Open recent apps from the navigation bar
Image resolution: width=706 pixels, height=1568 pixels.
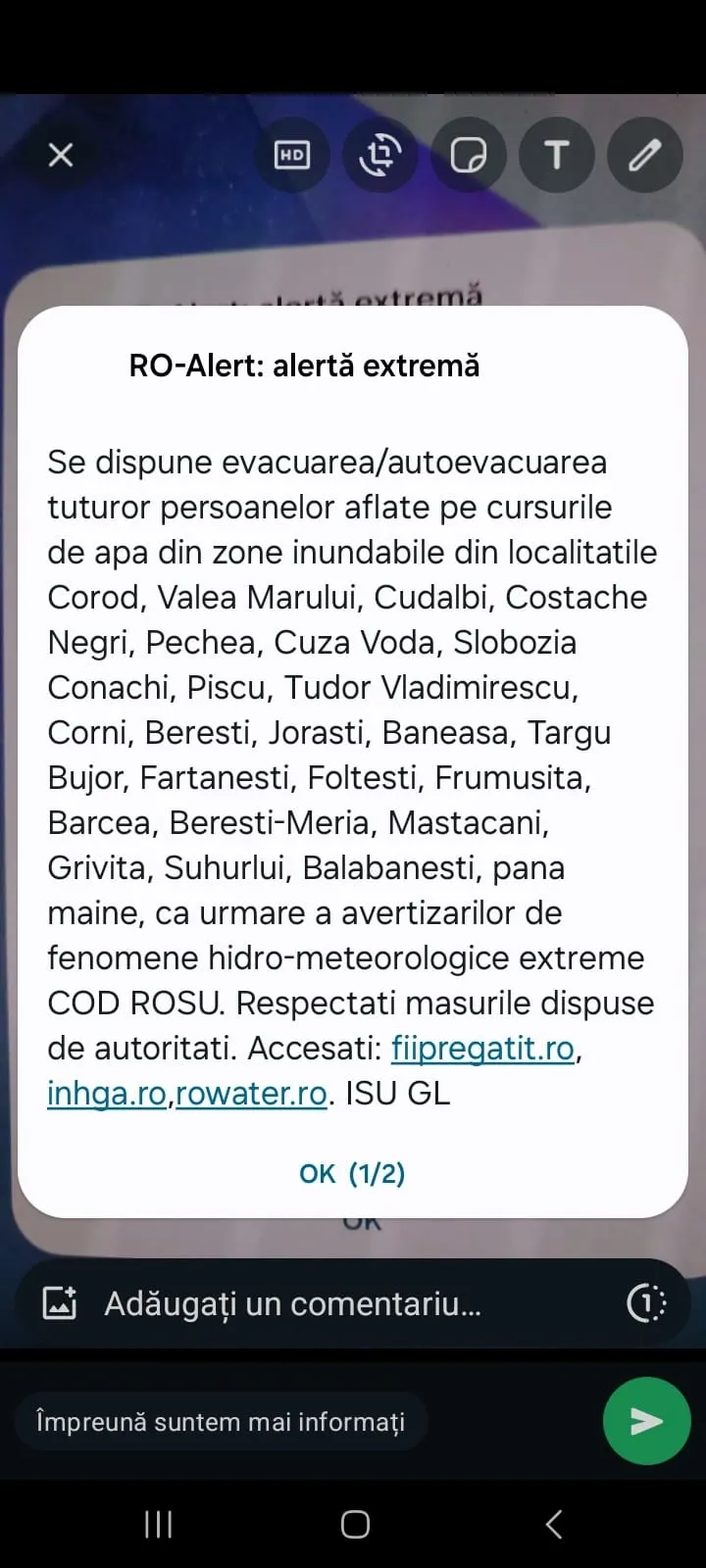pos(158,1524)
